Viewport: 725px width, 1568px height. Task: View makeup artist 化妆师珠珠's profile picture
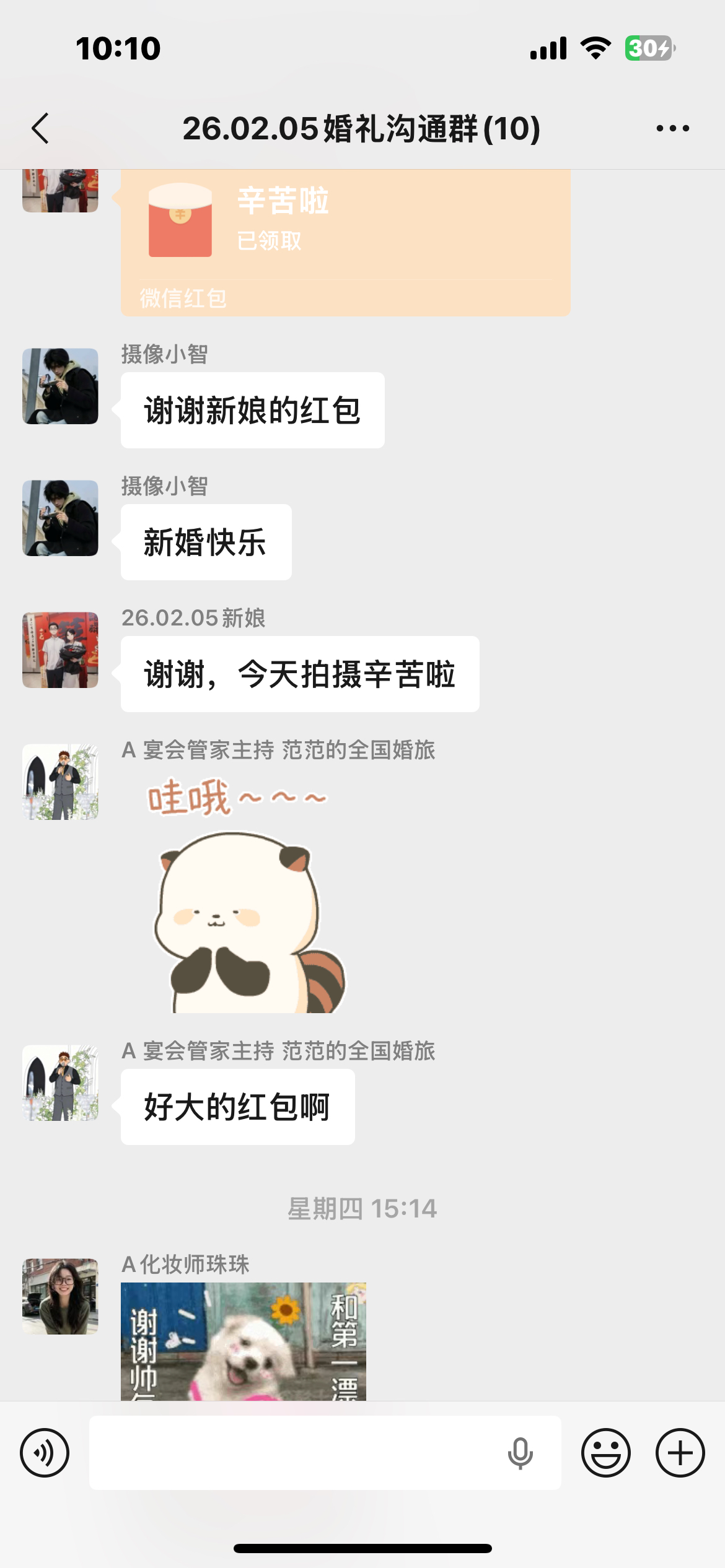(x=60, y=1296)
